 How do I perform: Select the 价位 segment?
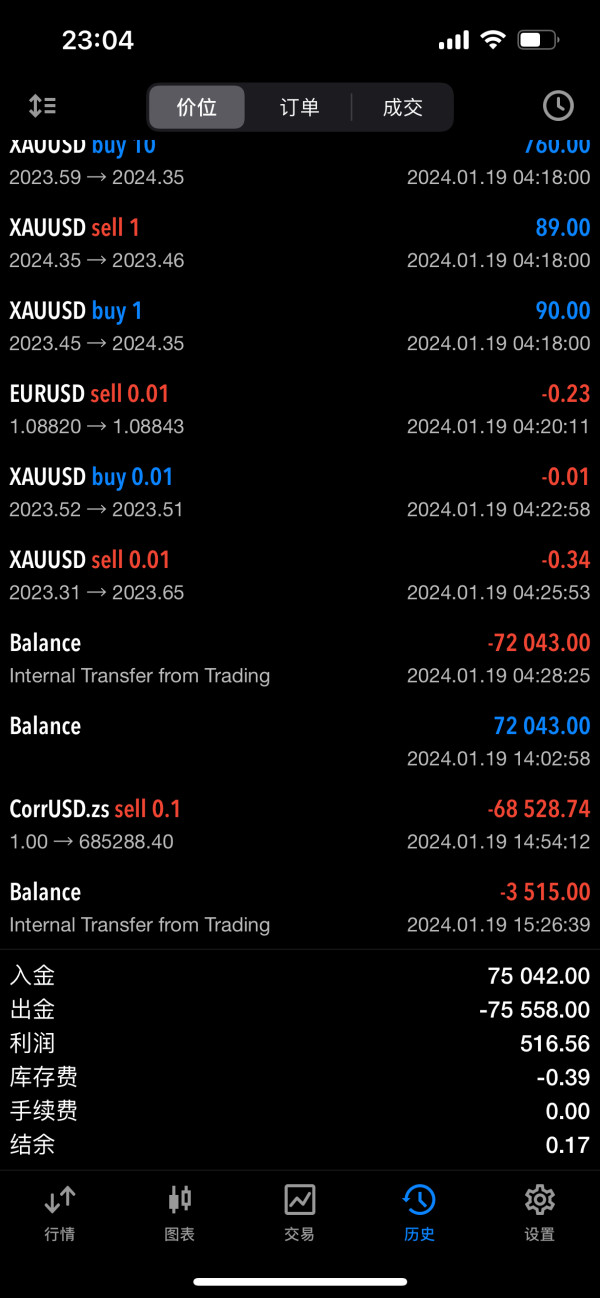tap(197, 107)
